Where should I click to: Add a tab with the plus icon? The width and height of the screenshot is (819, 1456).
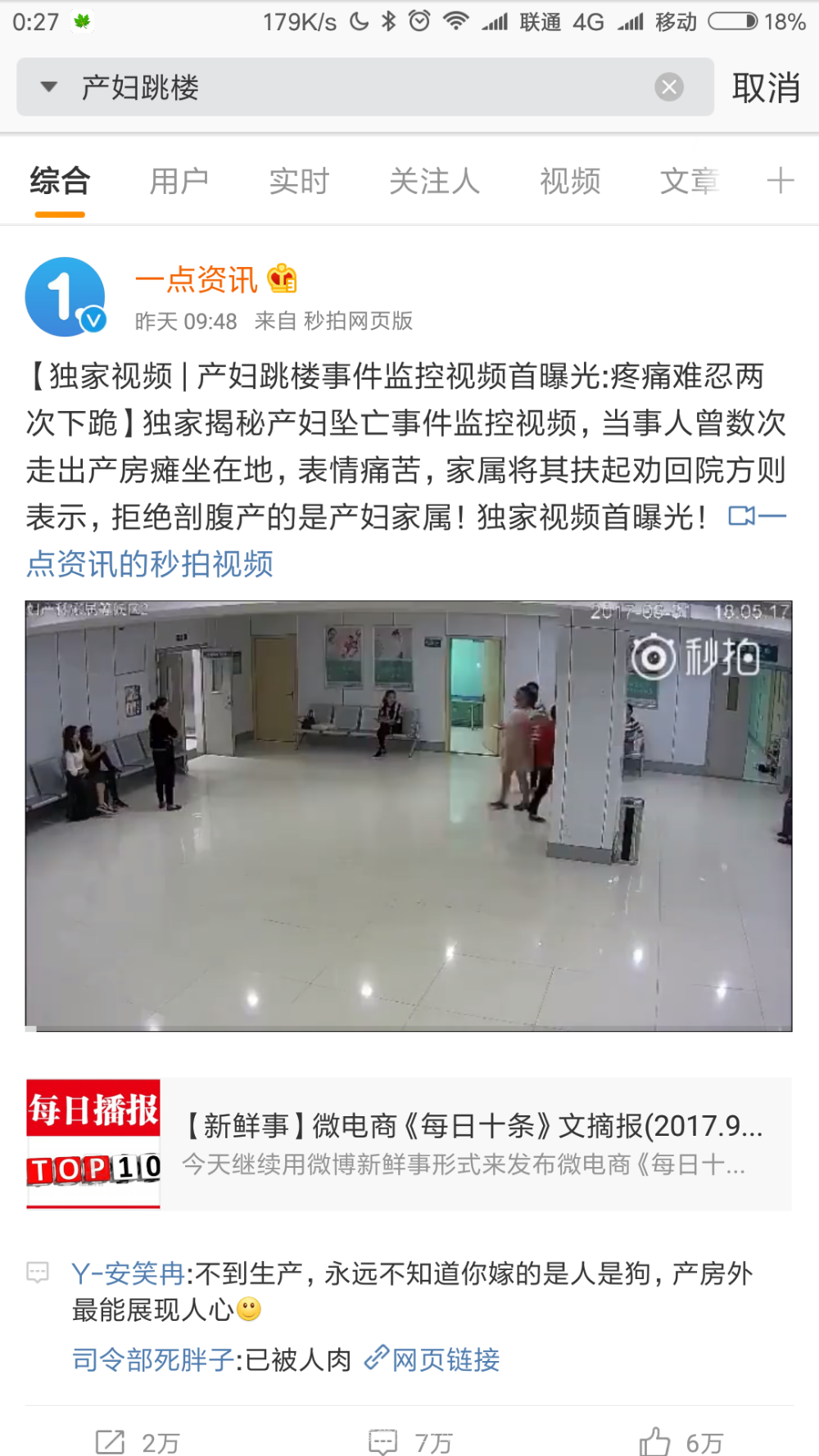(x=781, y=181)
